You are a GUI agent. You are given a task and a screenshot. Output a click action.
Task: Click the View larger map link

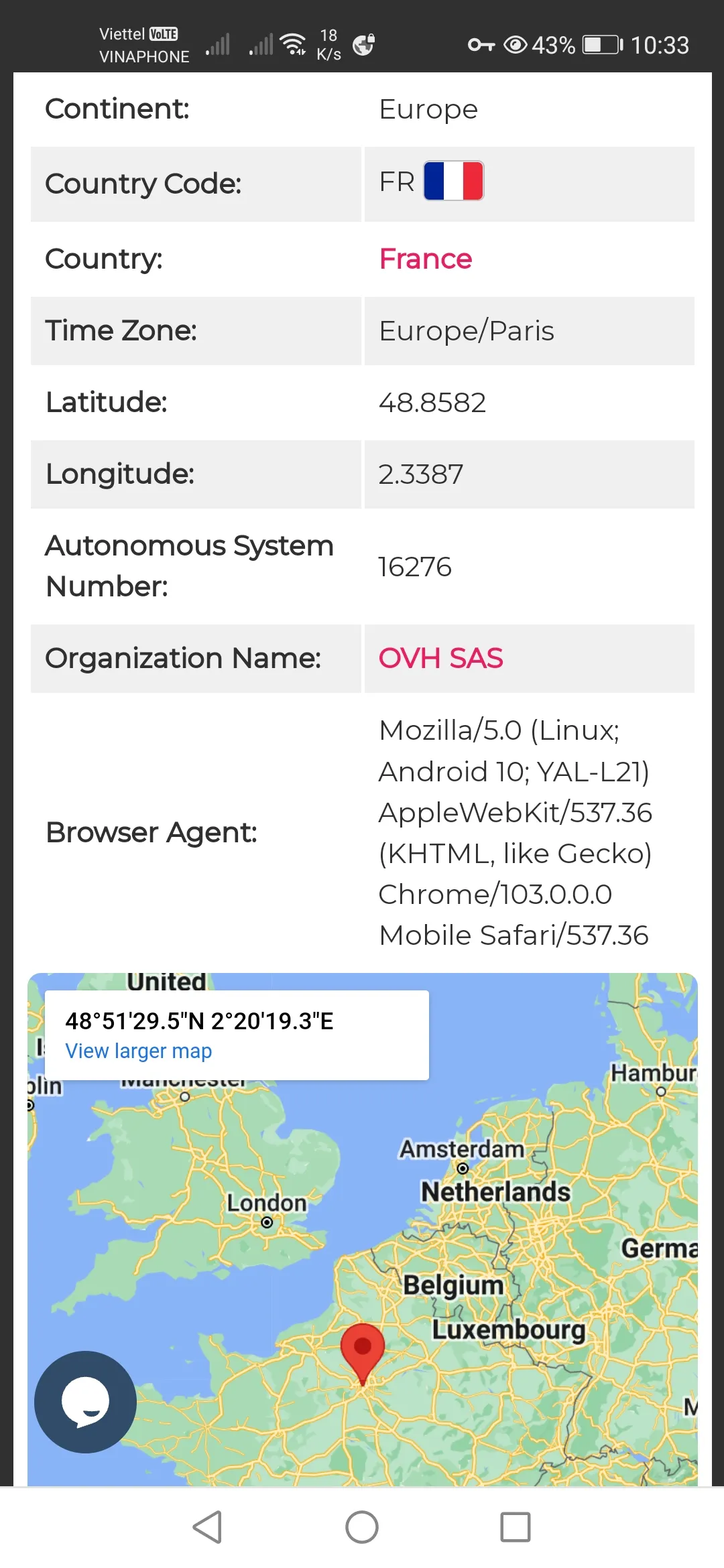[x=137, y=1051]
